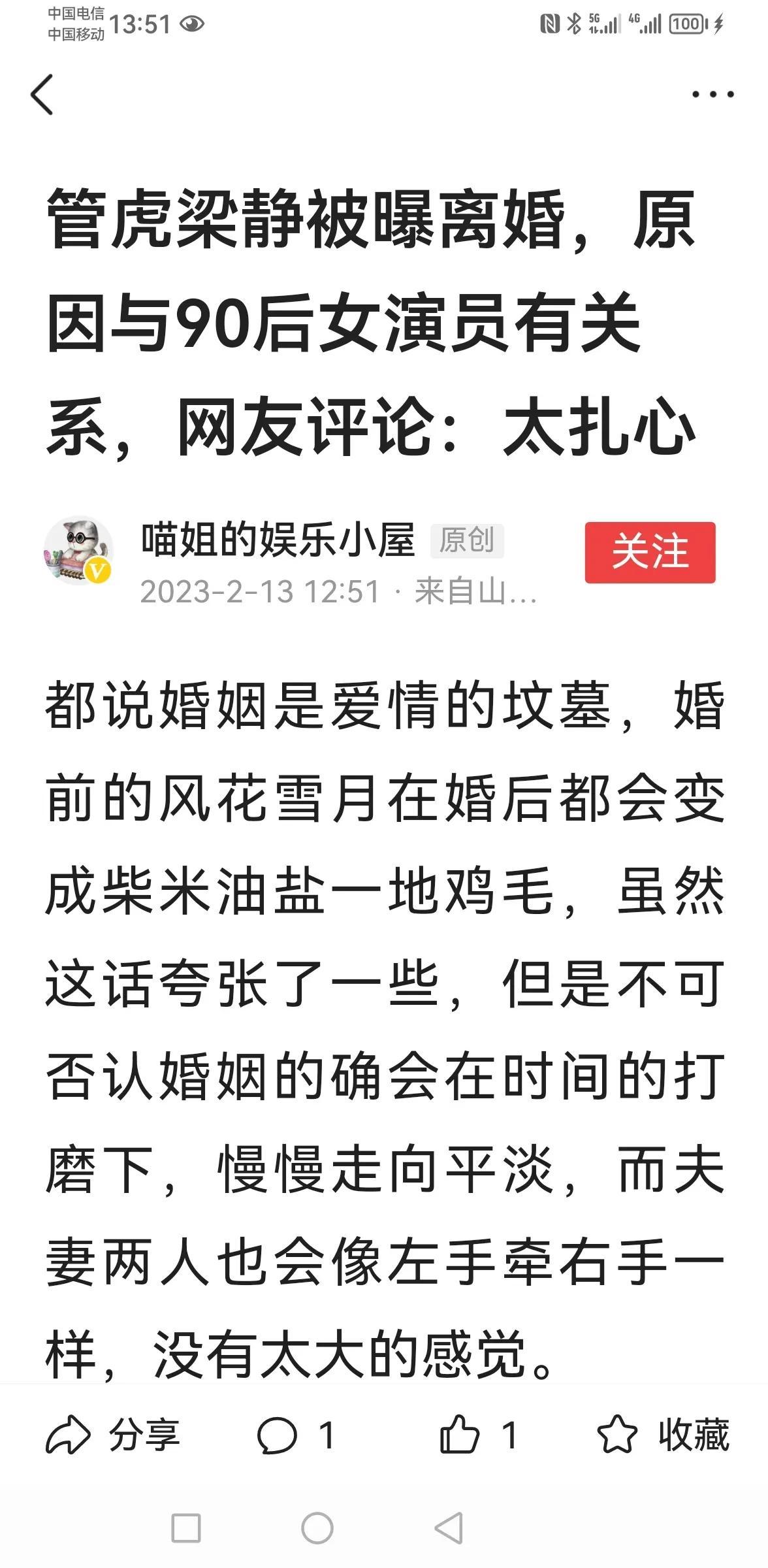Go back using the top-left arrow

coord(42,95)
